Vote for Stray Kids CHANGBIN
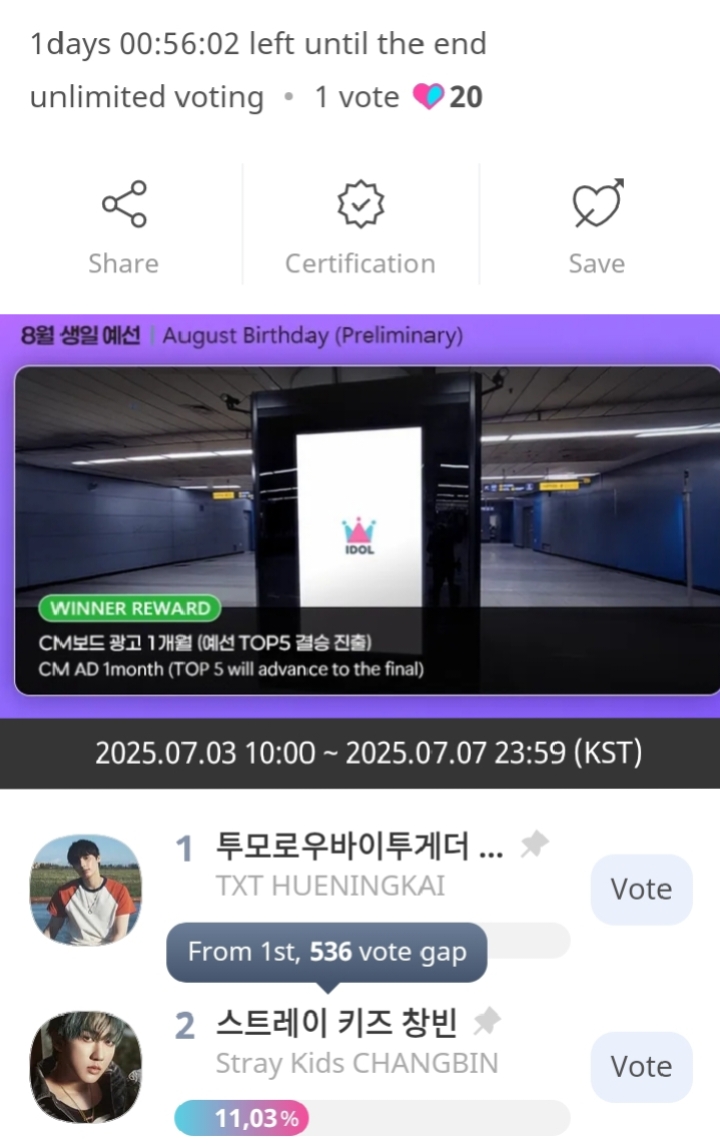720x1144 pixels. (x=641, y=1066)
